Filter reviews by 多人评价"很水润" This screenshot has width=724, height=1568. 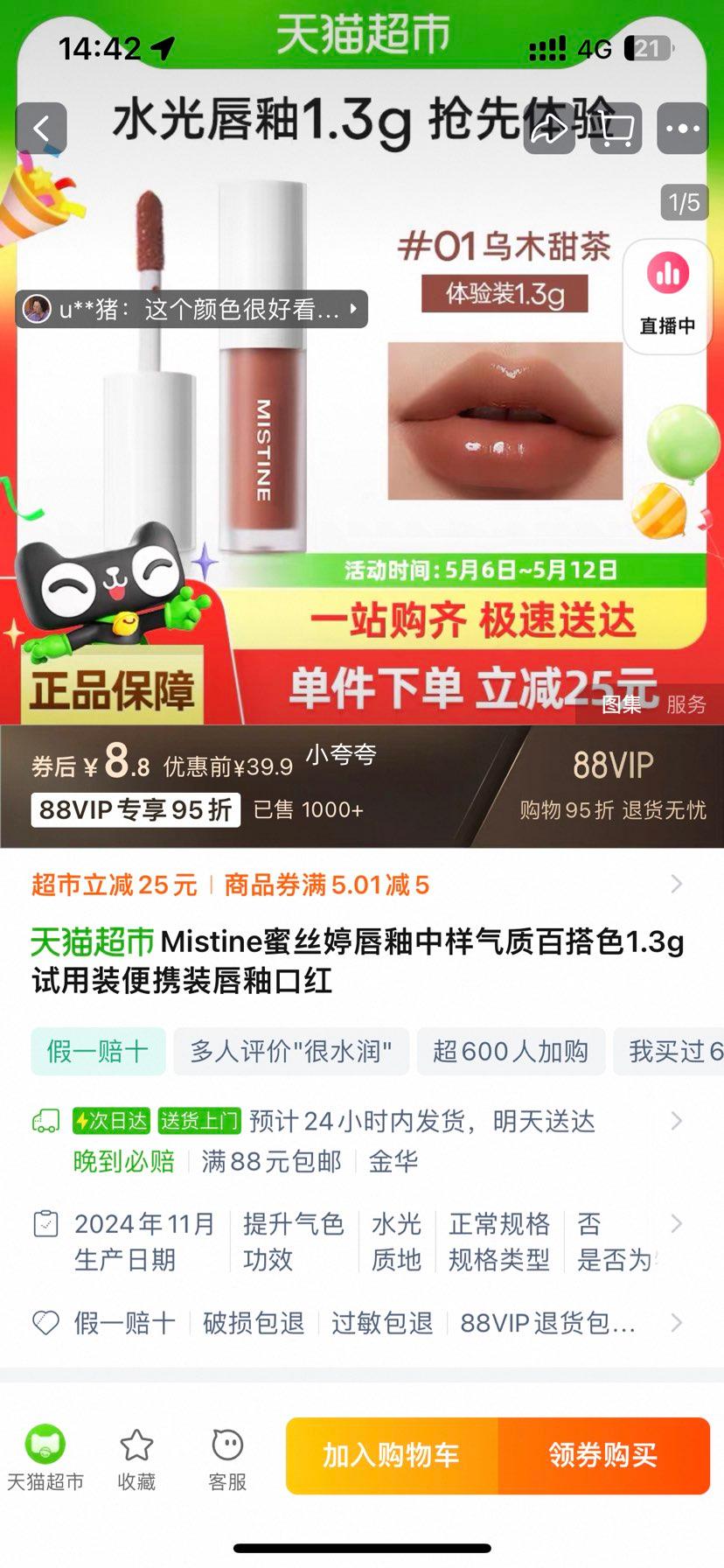click(290, 1051)
